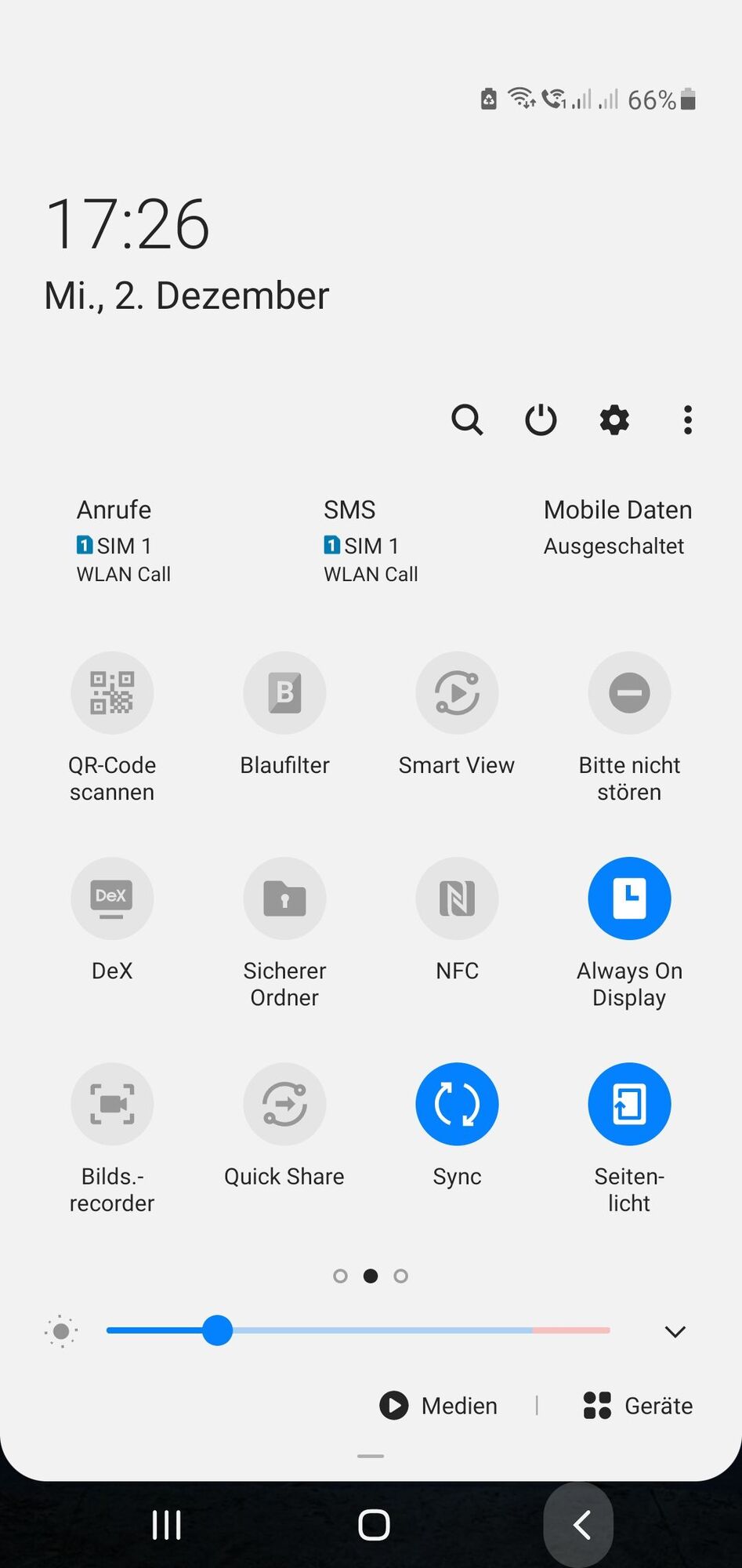Open the quick settings search
Screen dimensions: 742x1568
[467, 420]
